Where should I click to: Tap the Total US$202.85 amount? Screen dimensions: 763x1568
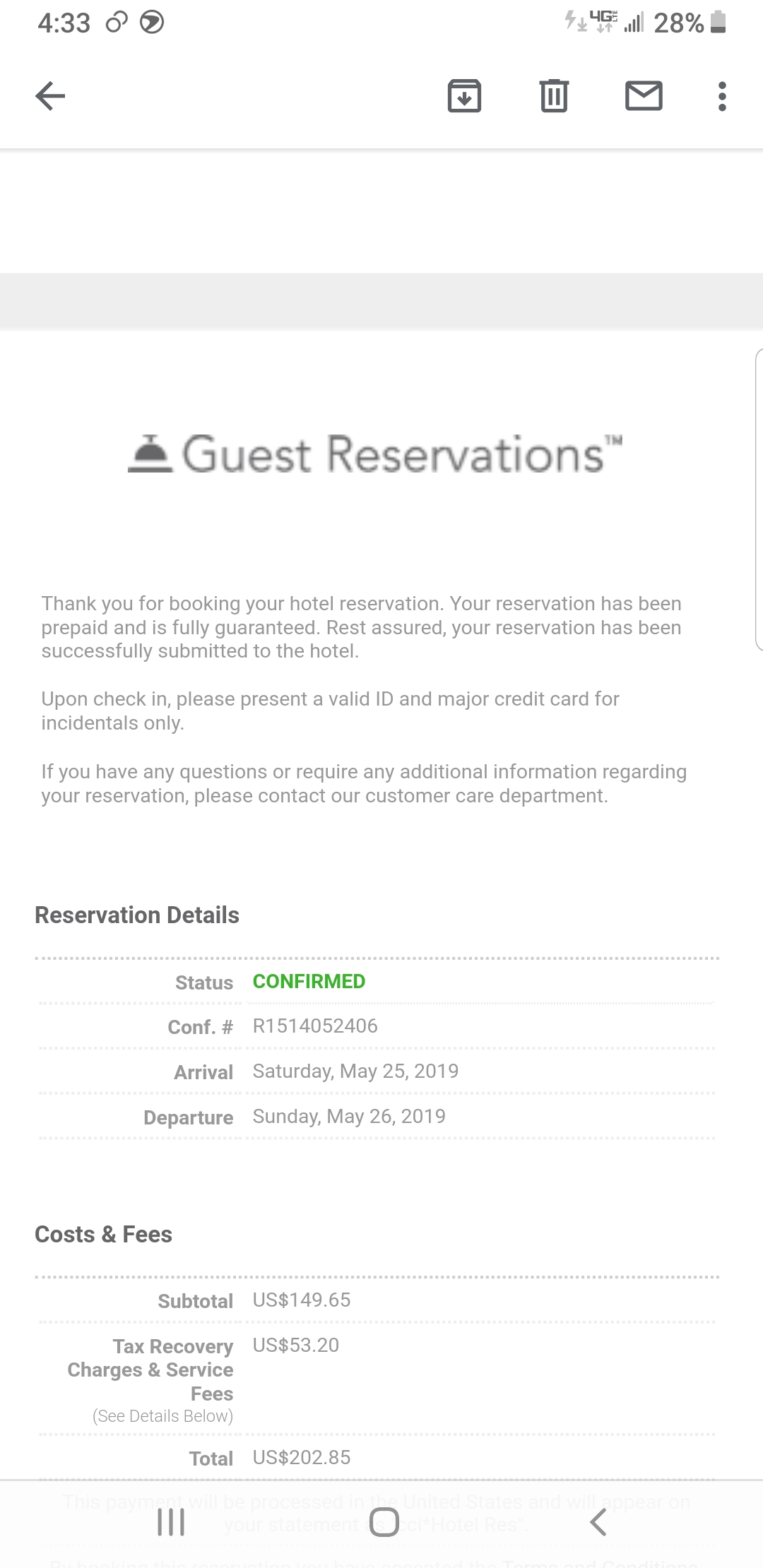click(x=299, y=1457)
